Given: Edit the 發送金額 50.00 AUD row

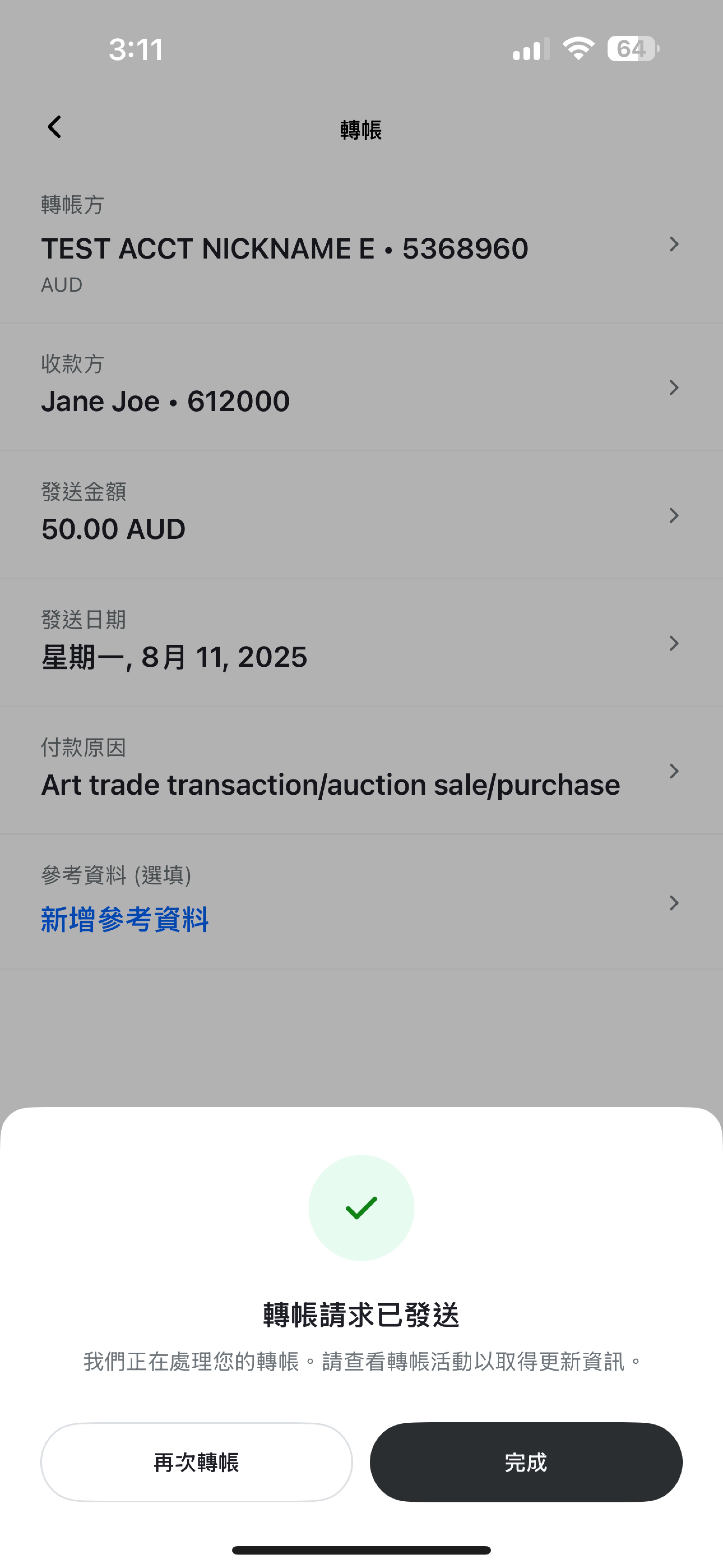Looking at the screenshot, I should click(361, 515).
